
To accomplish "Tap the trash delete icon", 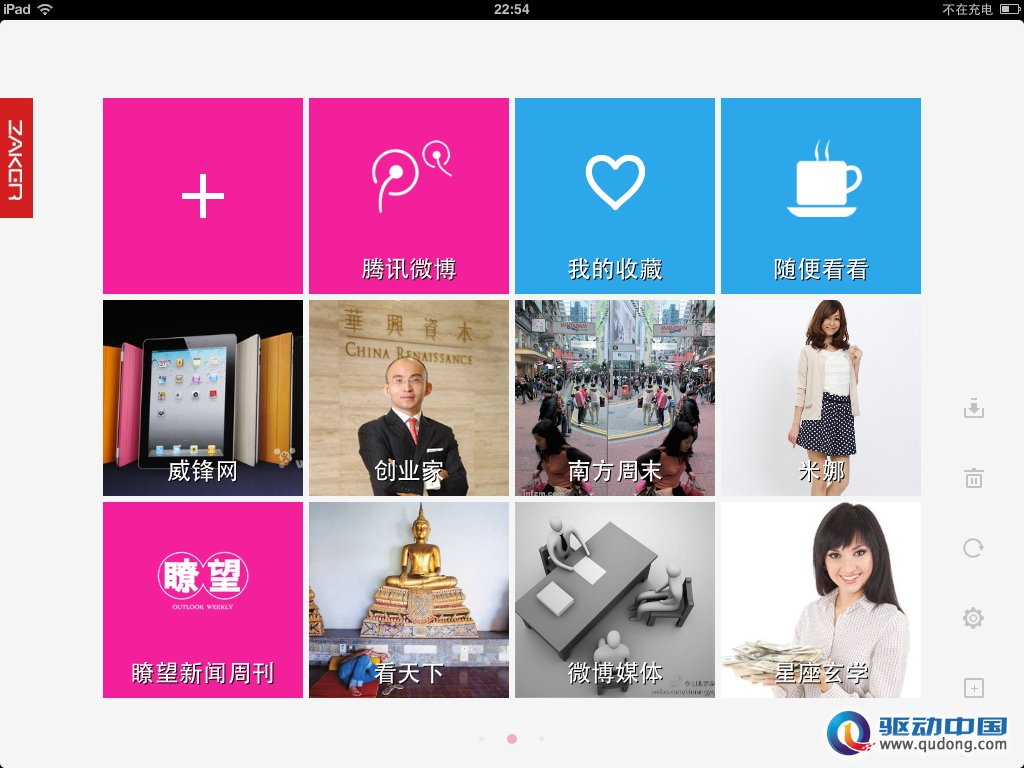I will click(x=973, y=478).
